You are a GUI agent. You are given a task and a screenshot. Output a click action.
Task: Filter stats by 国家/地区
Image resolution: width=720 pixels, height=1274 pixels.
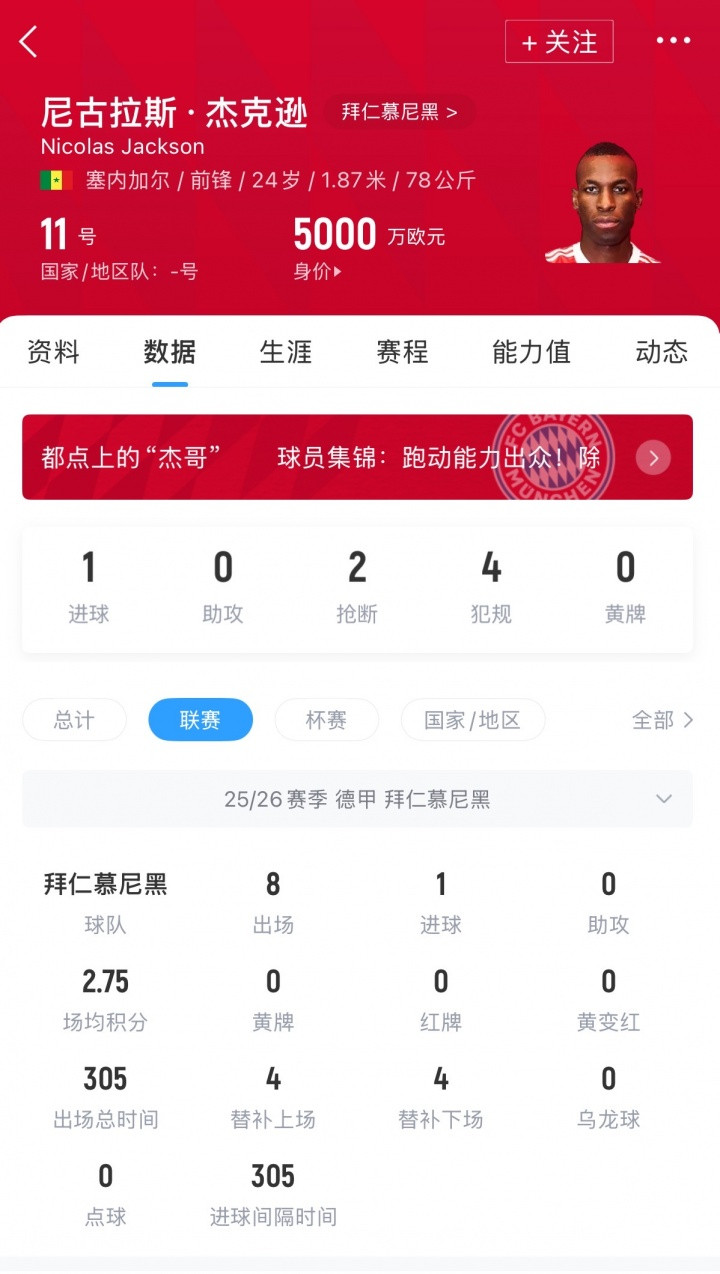(473, 720)
